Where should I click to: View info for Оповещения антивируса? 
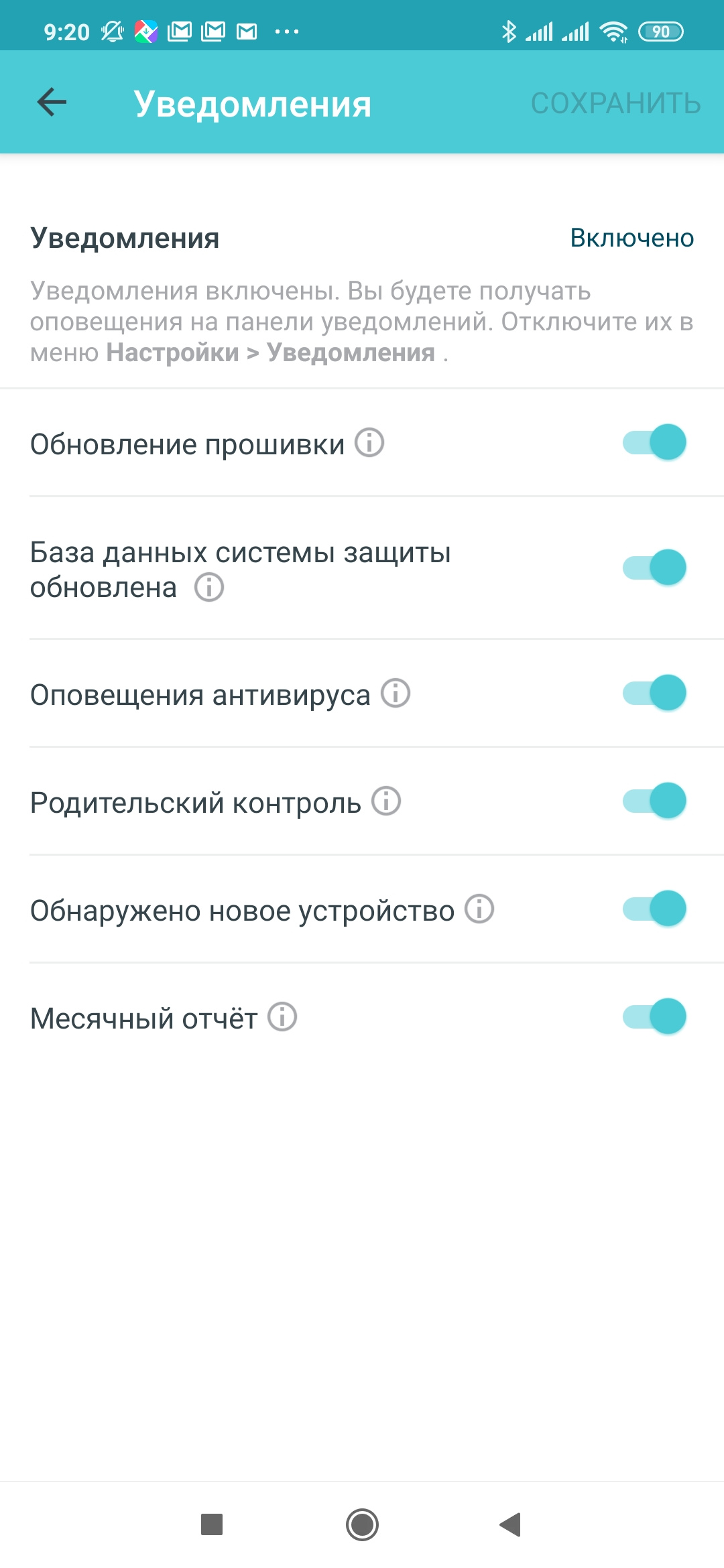(x=396, y=693)
